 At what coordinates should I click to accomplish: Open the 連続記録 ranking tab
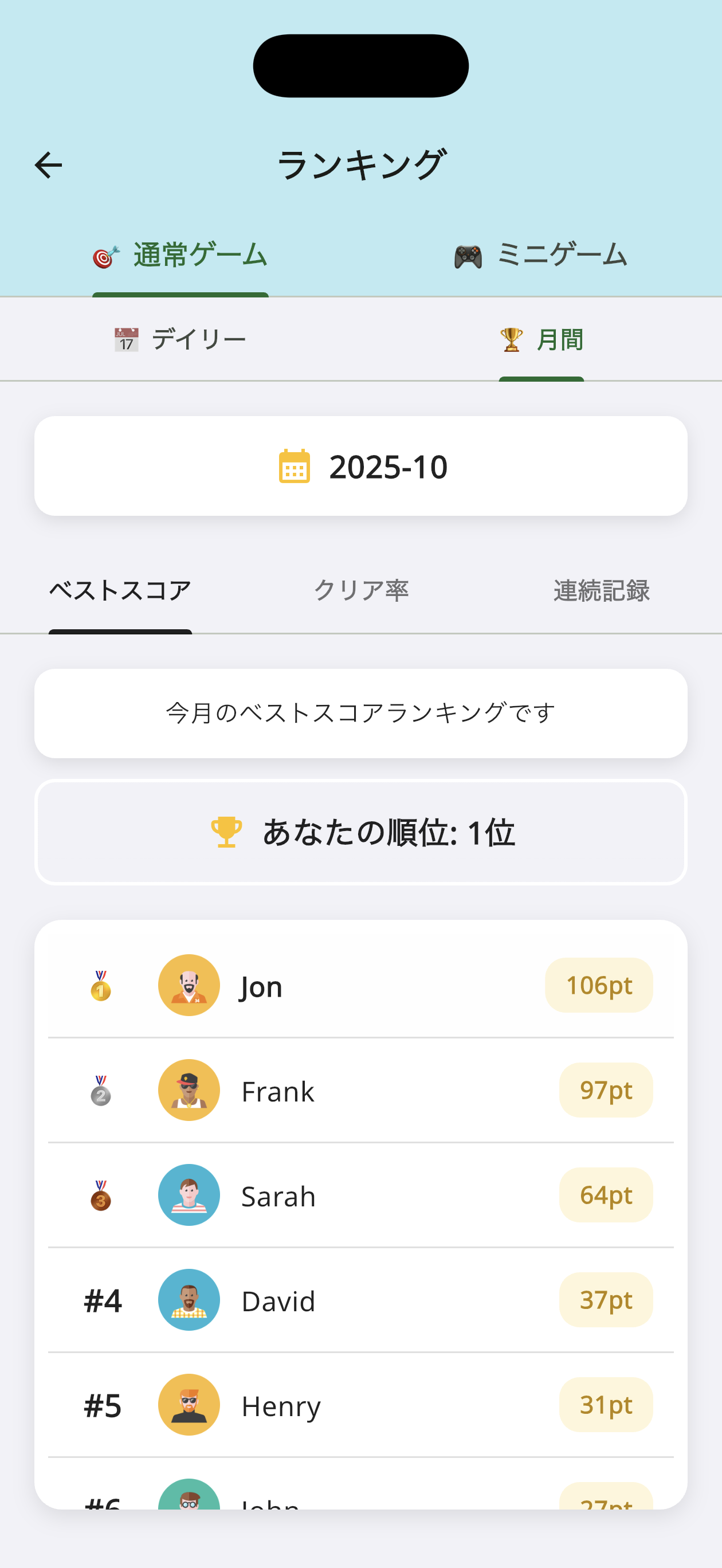point(603,589)
